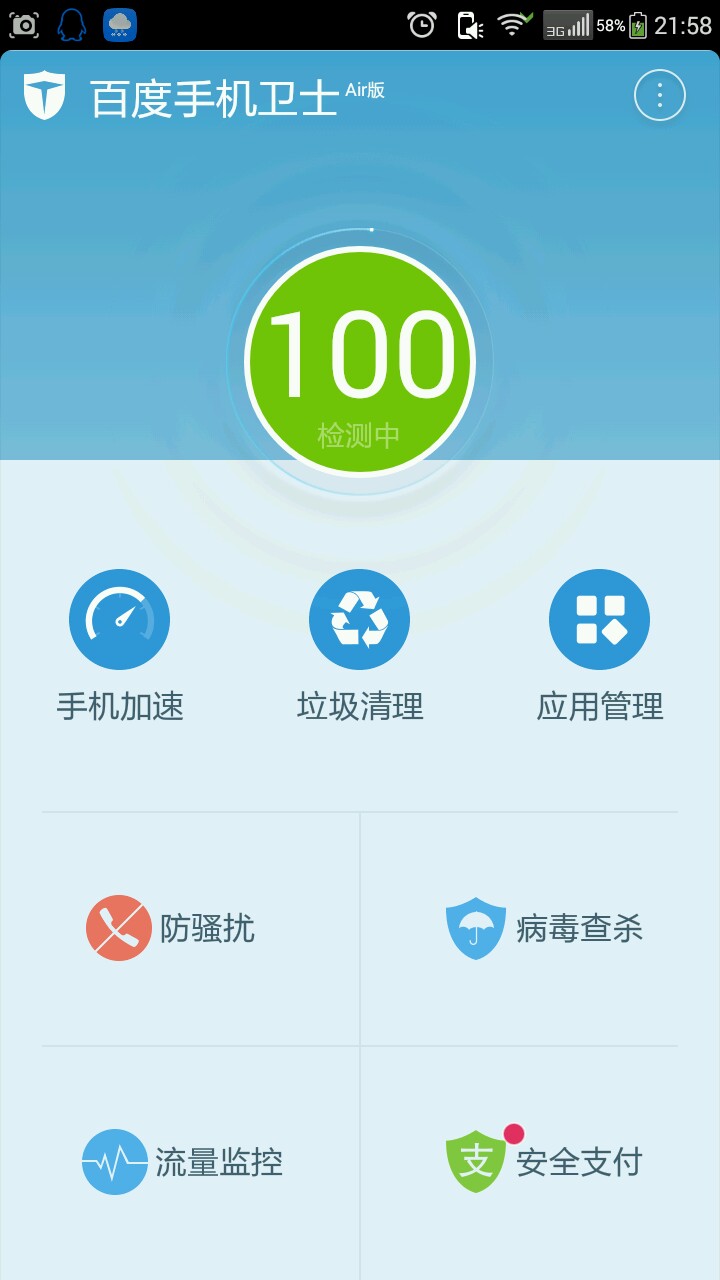
Task: Open 流量监控 data monitor
Action: pyautogui.click(x=182, y=1162)
